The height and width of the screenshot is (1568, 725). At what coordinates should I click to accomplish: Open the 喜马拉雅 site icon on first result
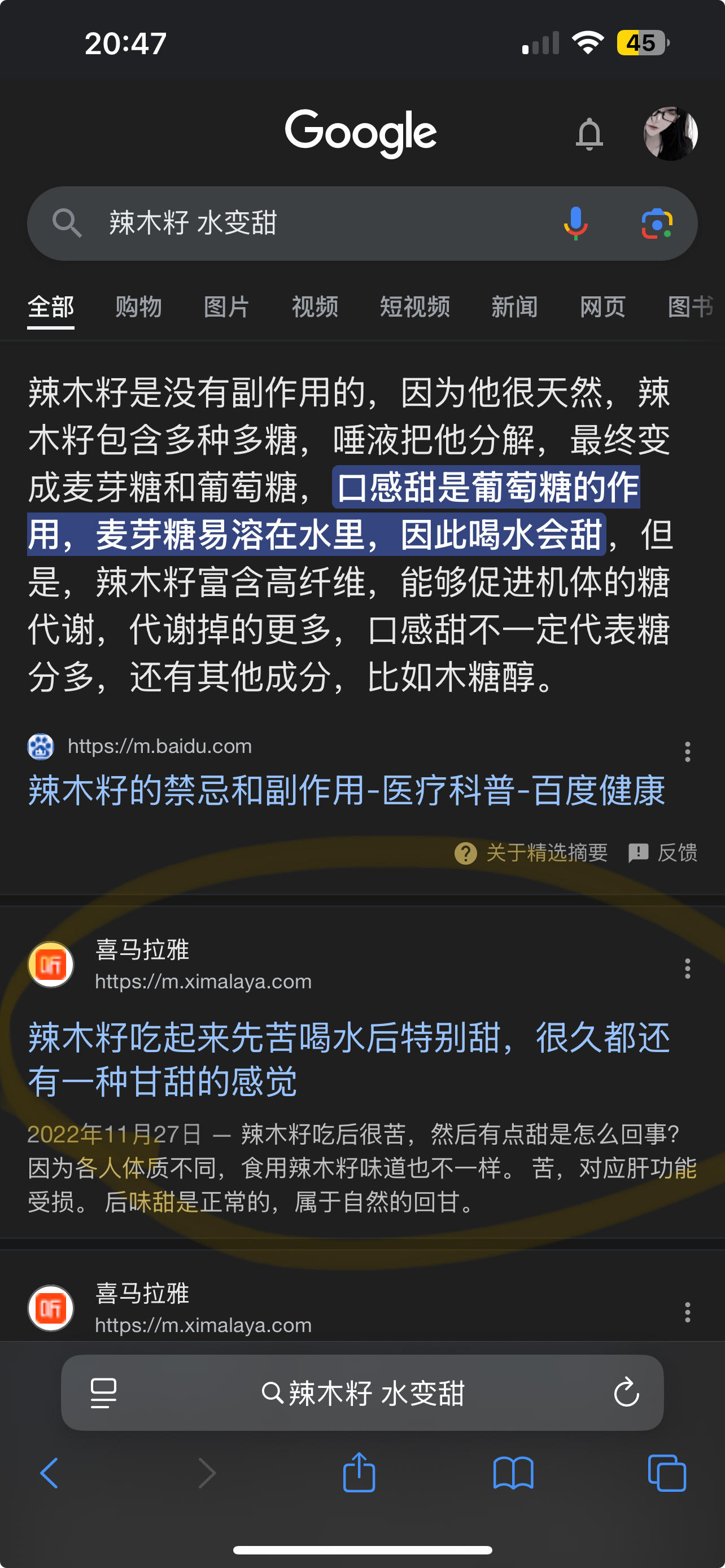pyautogui.click(x=51, y=964)
